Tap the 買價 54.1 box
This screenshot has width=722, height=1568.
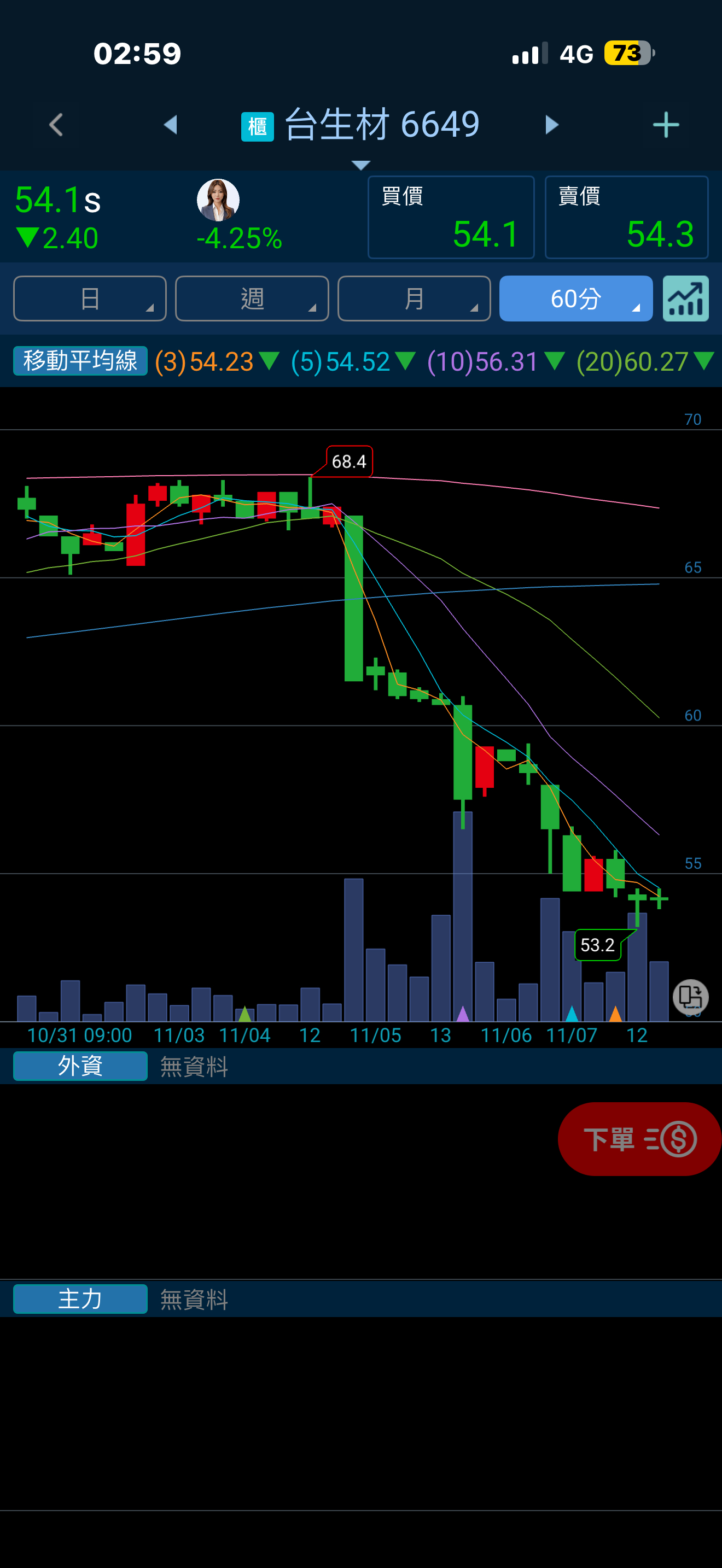(451, 217)
